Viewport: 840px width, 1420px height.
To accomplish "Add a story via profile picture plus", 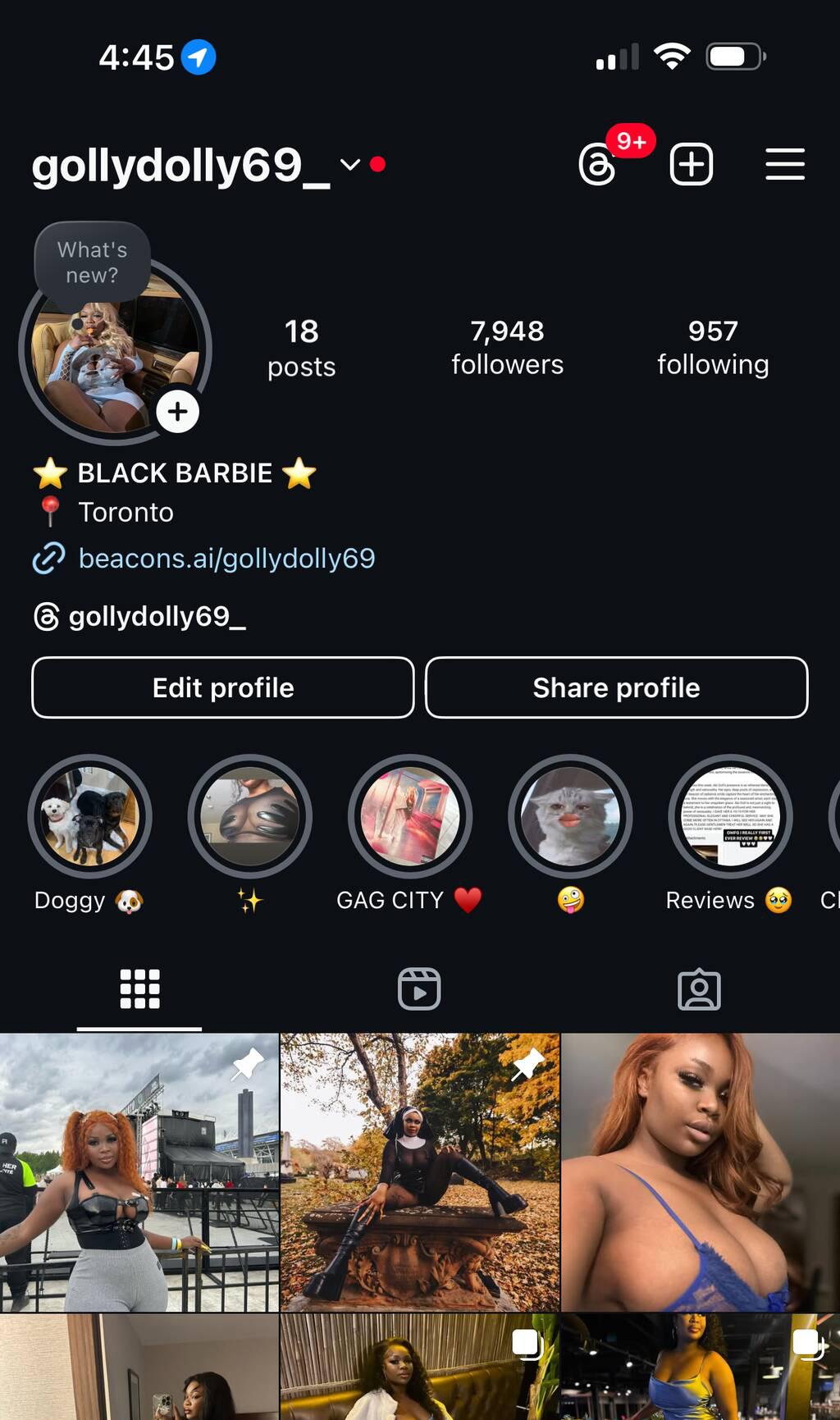I will pyautogui.click(x=177, y=412).
